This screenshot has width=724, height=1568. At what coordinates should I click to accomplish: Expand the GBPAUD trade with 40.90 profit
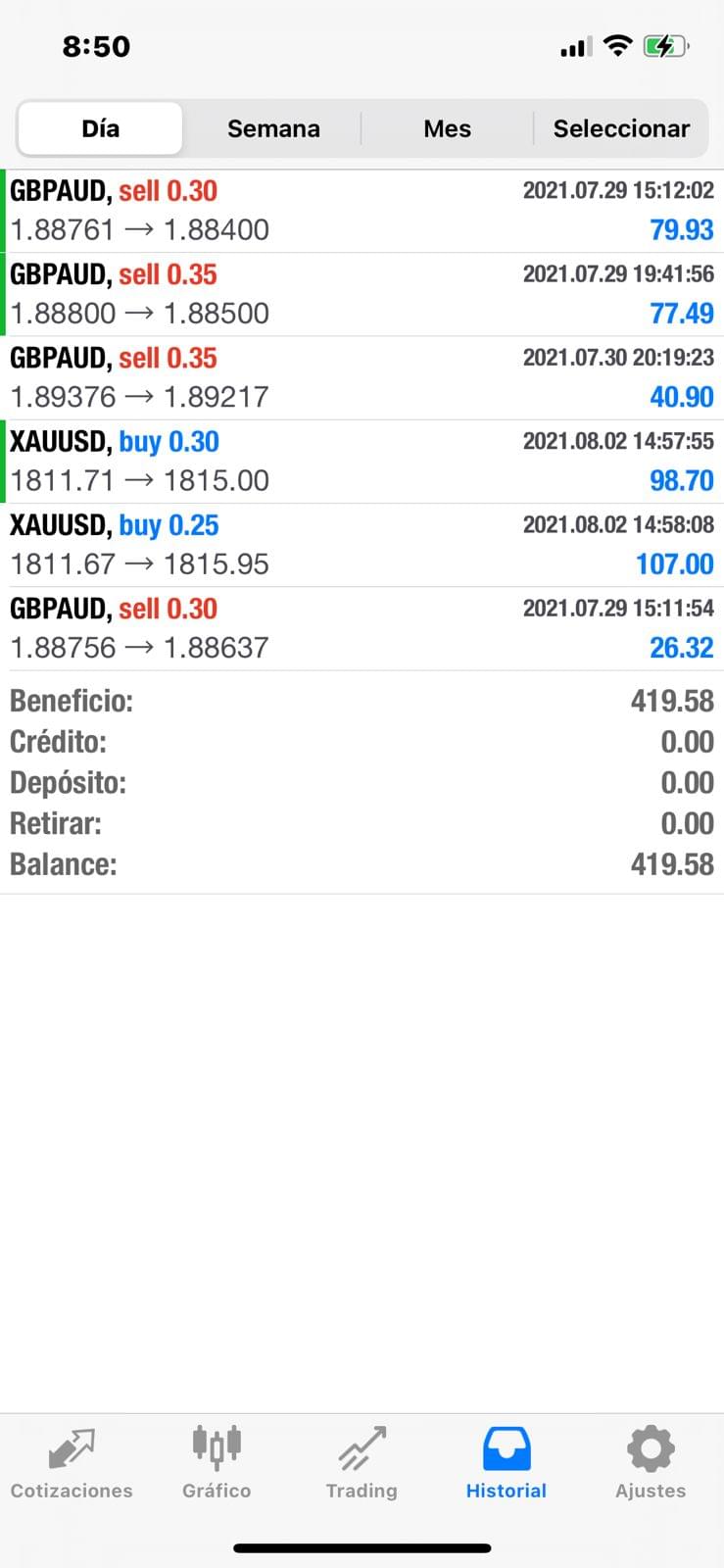362,377
